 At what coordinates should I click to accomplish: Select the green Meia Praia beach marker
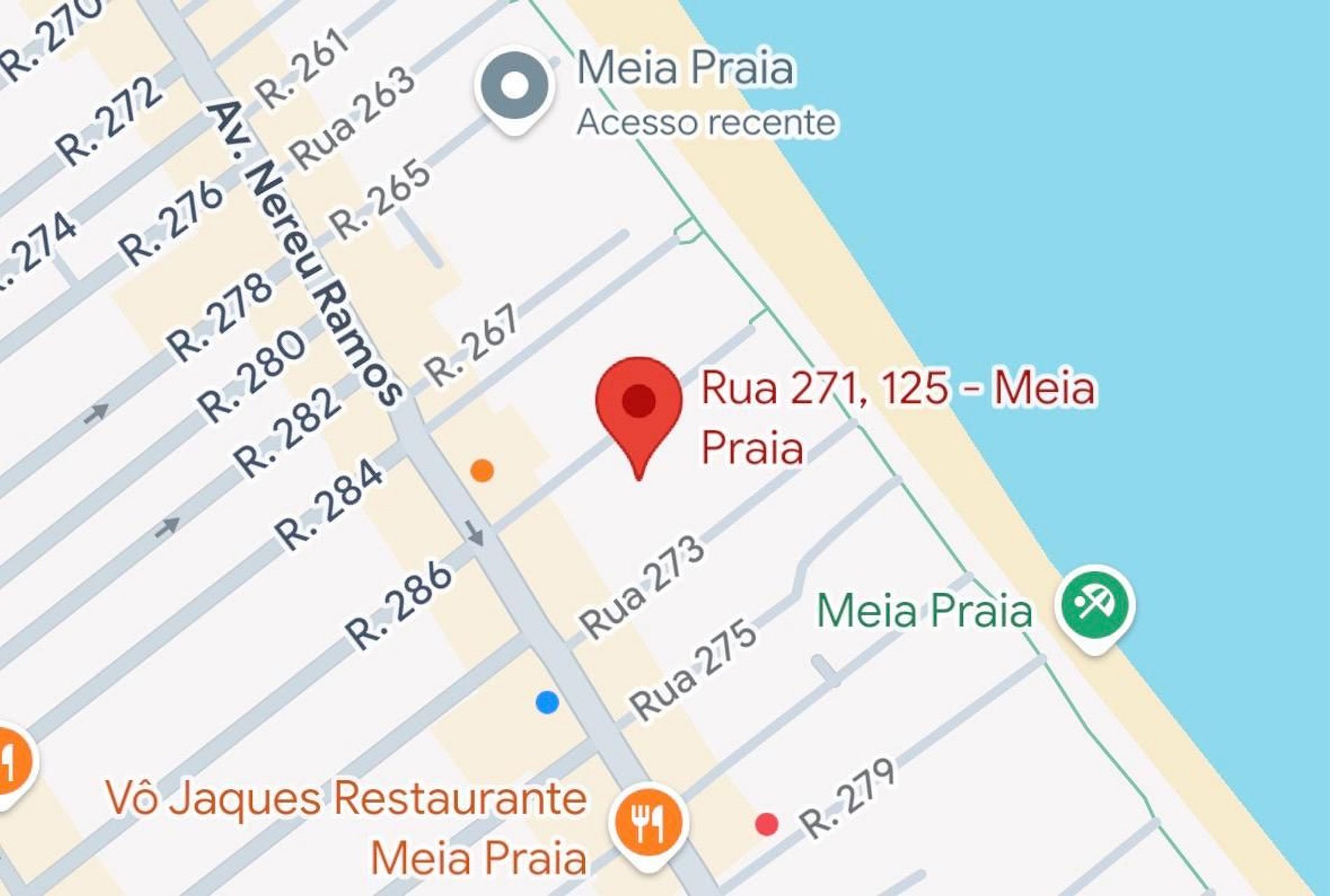click(1095, 604)
